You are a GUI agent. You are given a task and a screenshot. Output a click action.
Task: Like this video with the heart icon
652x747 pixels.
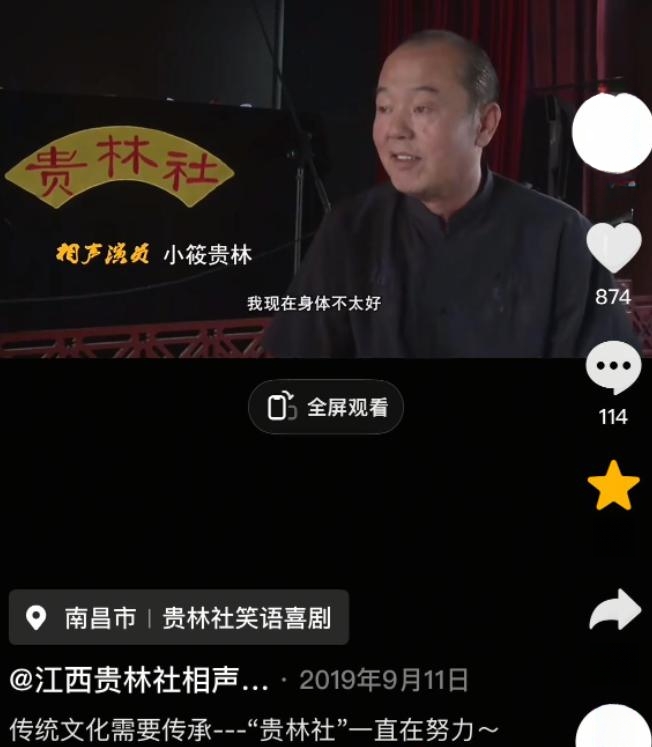tap(612, 248)
